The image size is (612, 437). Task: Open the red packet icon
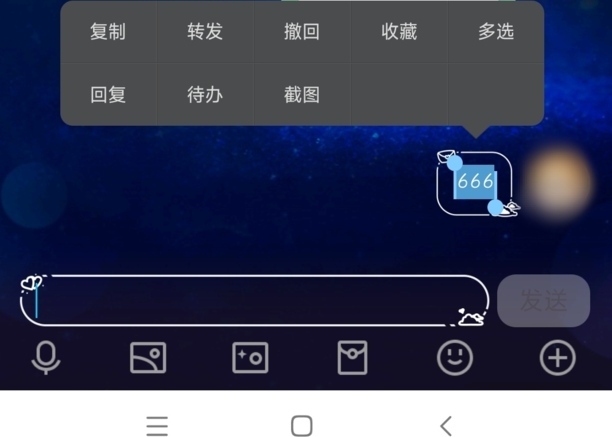(x=352, y=357)
